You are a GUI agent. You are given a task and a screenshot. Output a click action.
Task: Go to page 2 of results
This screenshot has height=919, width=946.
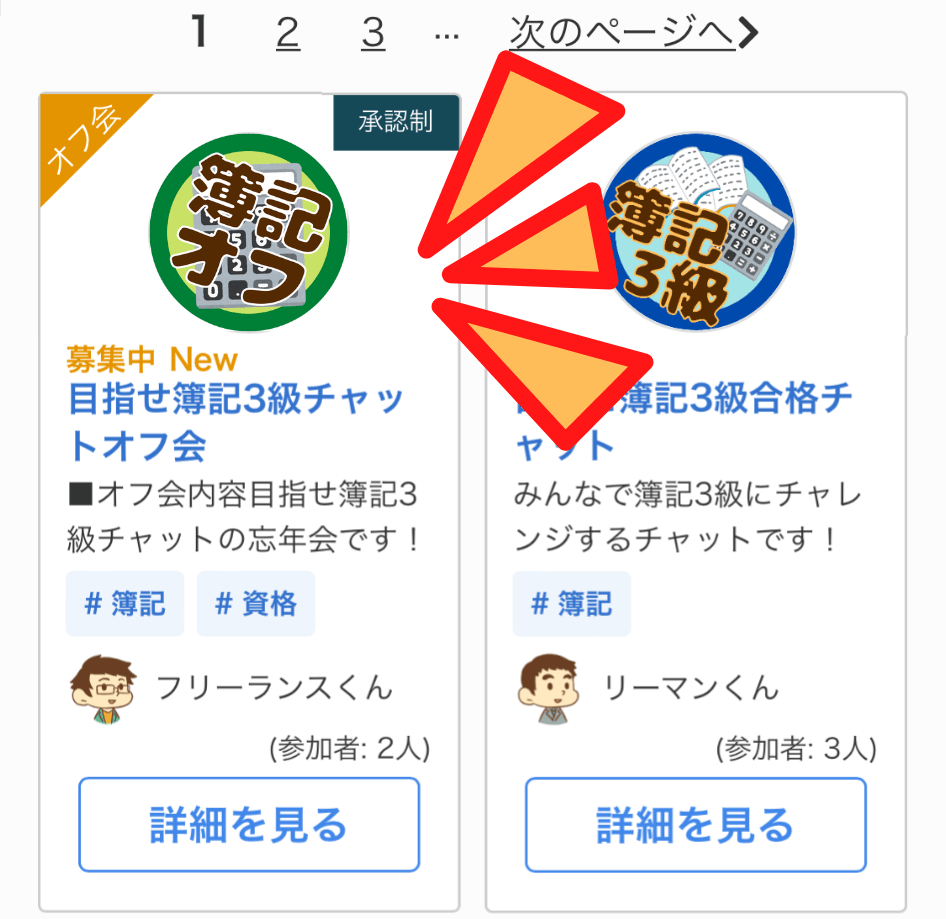(288, 34)
